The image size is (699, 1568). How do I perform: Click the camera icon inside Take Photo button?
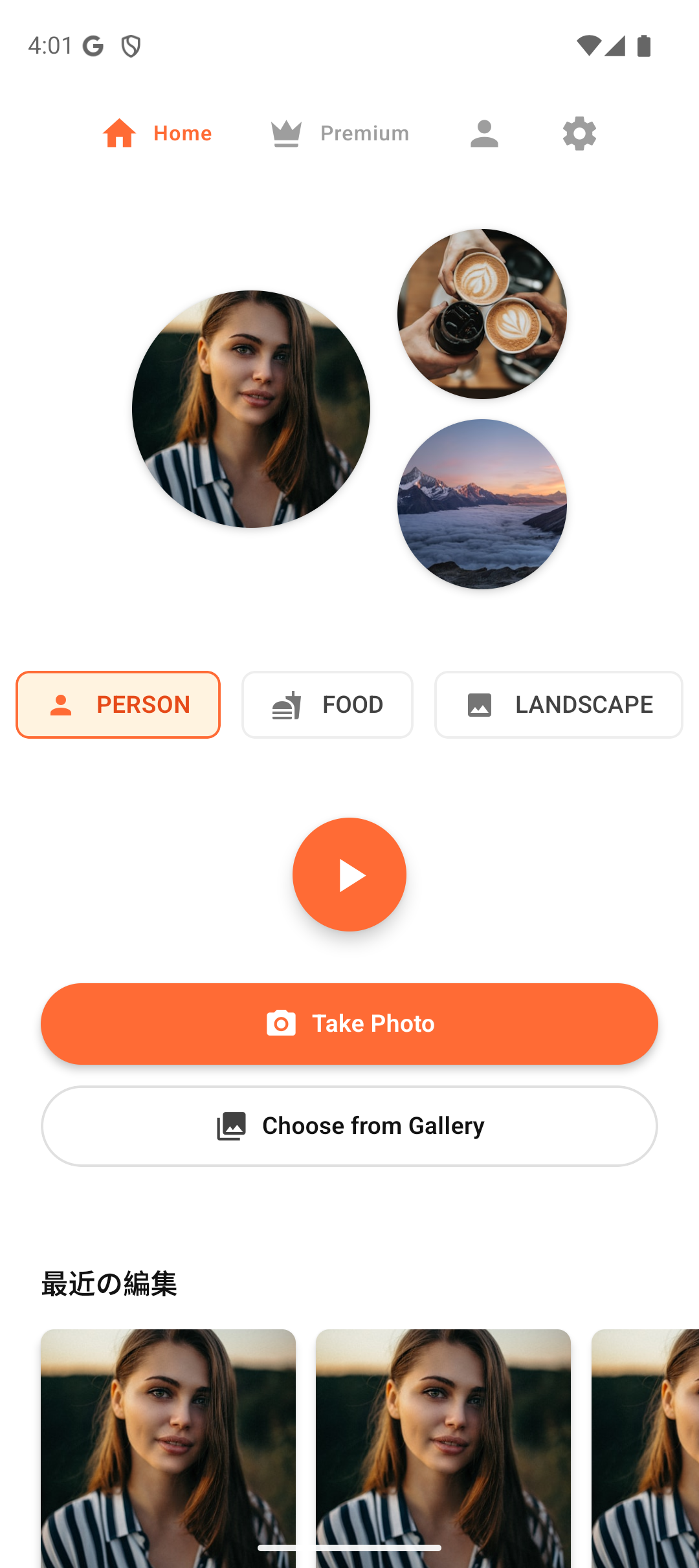click(281, 1023)
